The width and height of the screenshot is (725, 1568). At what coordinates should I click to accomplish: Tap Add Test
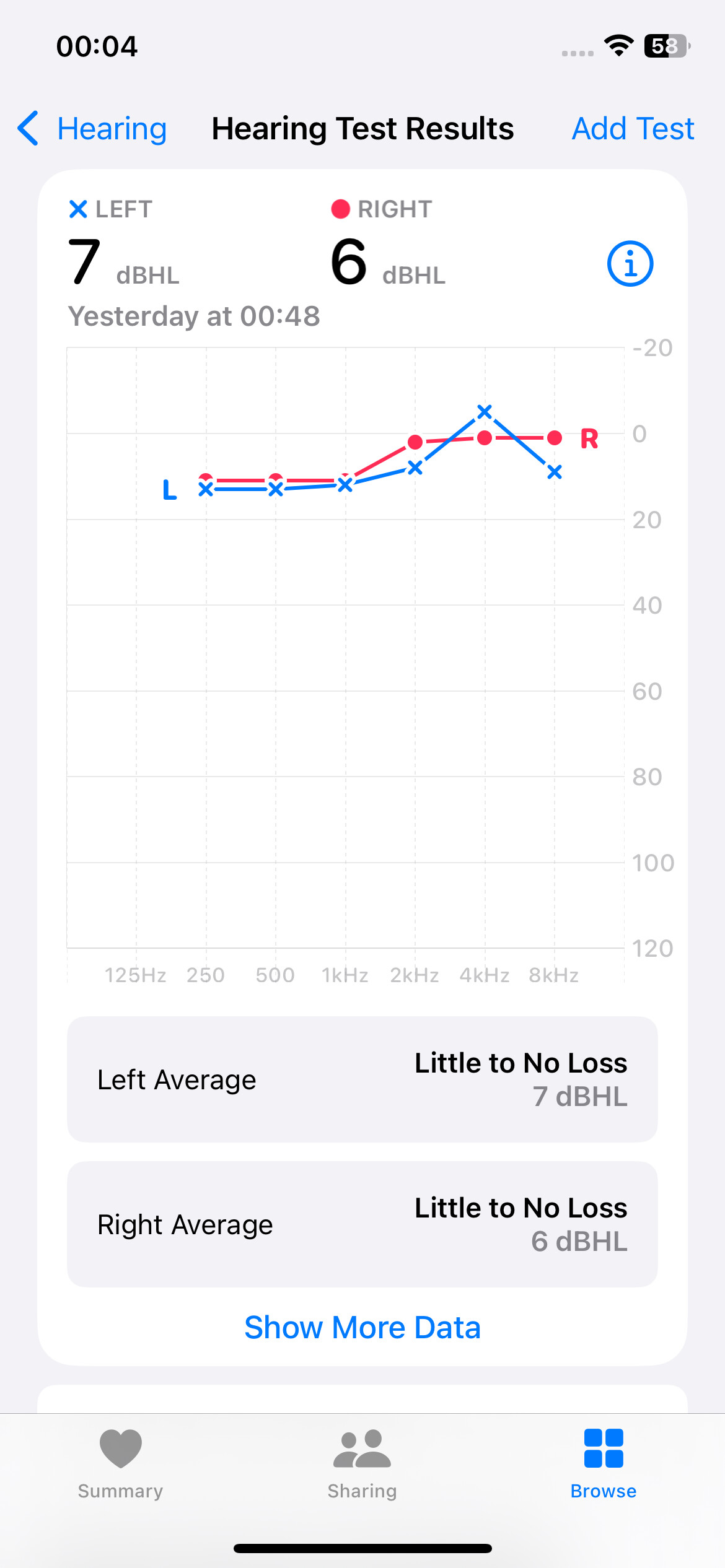click(633, 129)
